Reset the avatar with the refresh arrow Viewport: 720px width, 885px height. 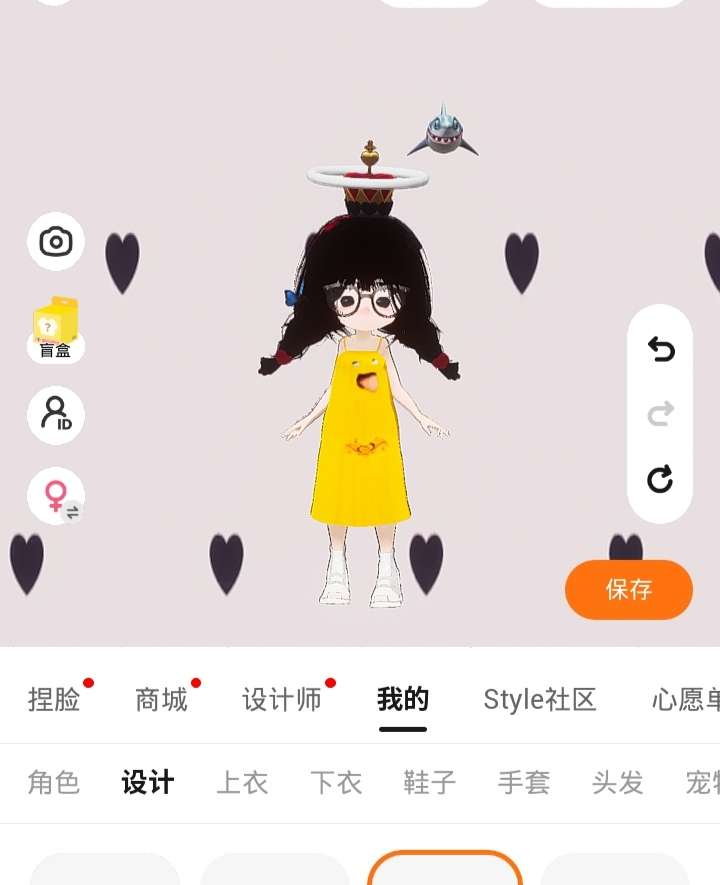pyautogui.click(x=660, y=479)
